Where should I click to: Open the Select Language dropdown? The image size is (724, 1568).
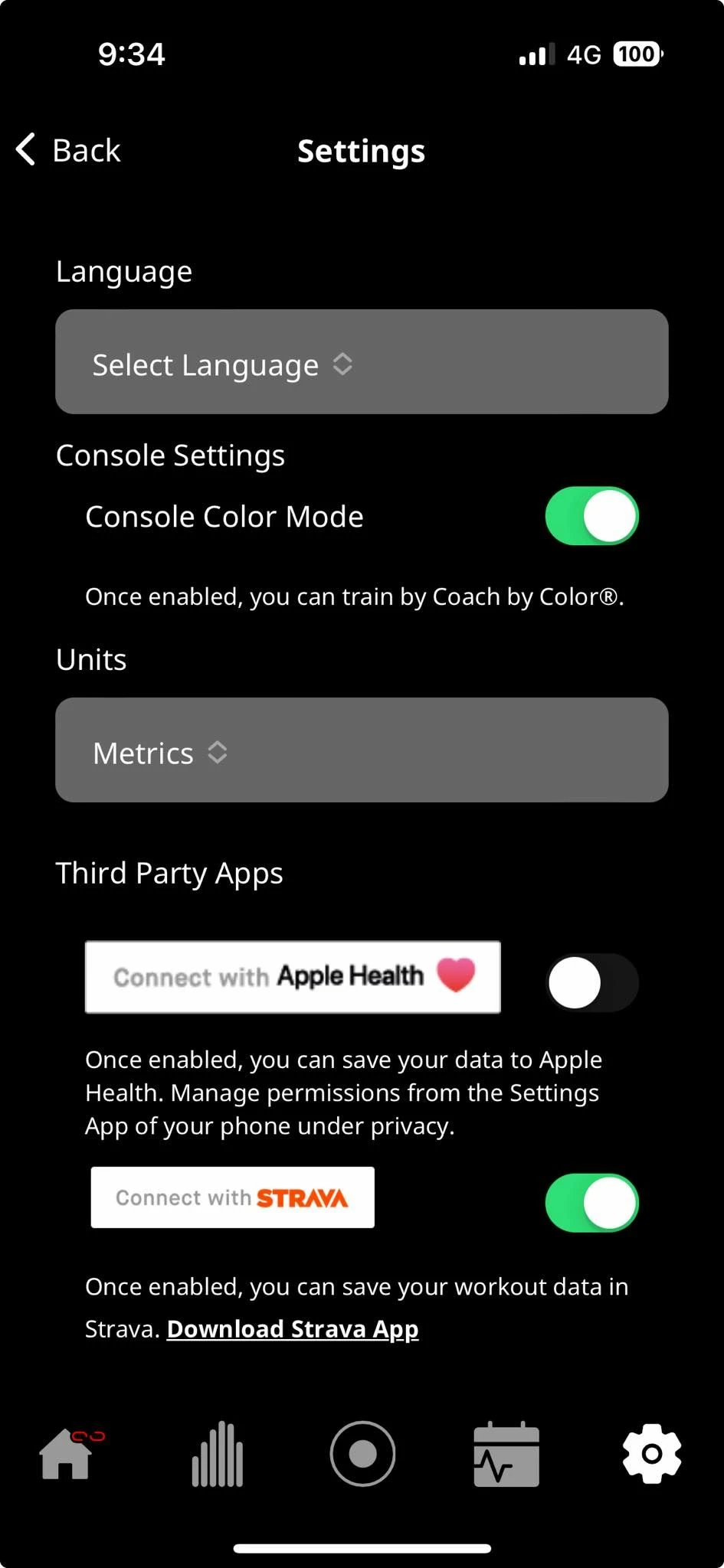[362, 362]
